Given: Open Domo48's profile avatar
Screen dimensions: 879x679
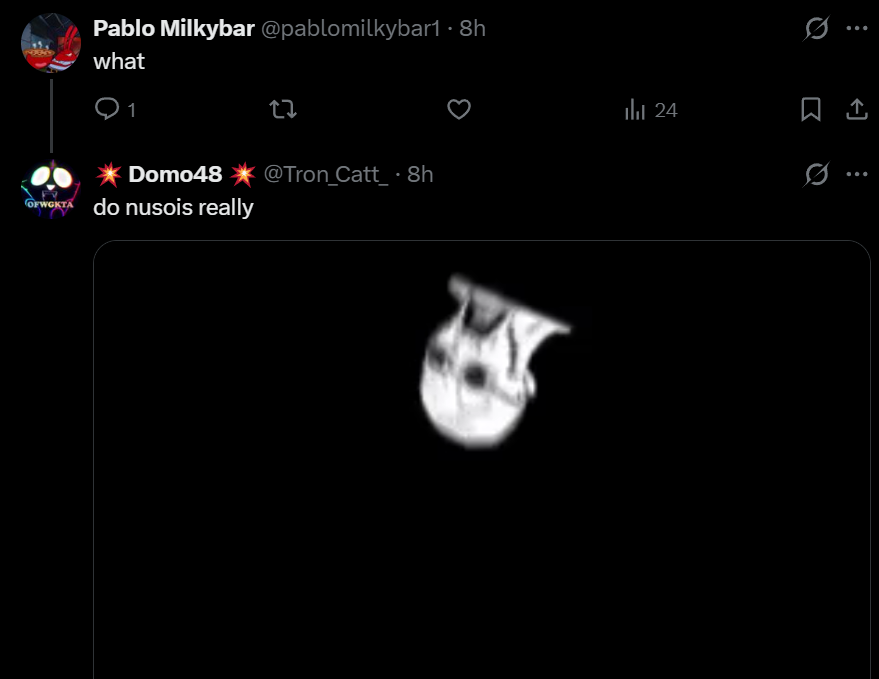Looking at the screenshot, I should click(50, 188).
